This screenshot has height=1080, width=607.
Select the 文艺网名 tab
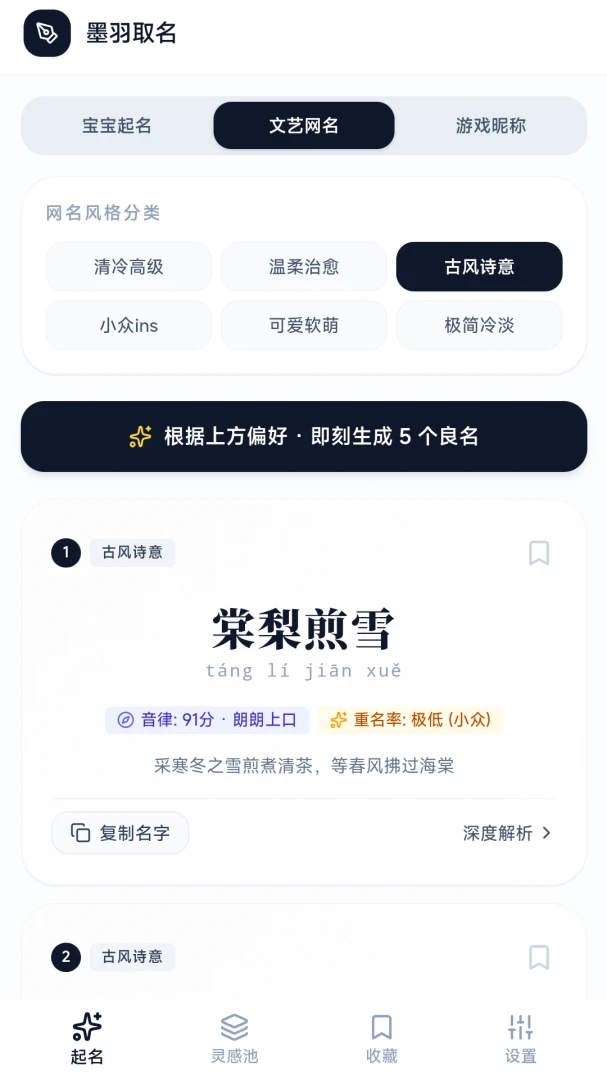click(304, 125)
